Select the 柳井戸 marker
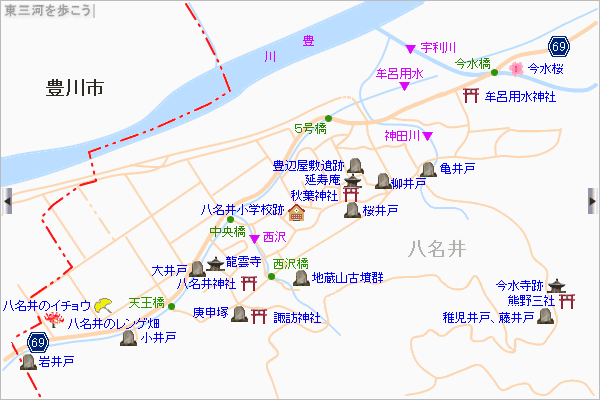The height and width of the screenshot is (400, 600). point(381,181)
